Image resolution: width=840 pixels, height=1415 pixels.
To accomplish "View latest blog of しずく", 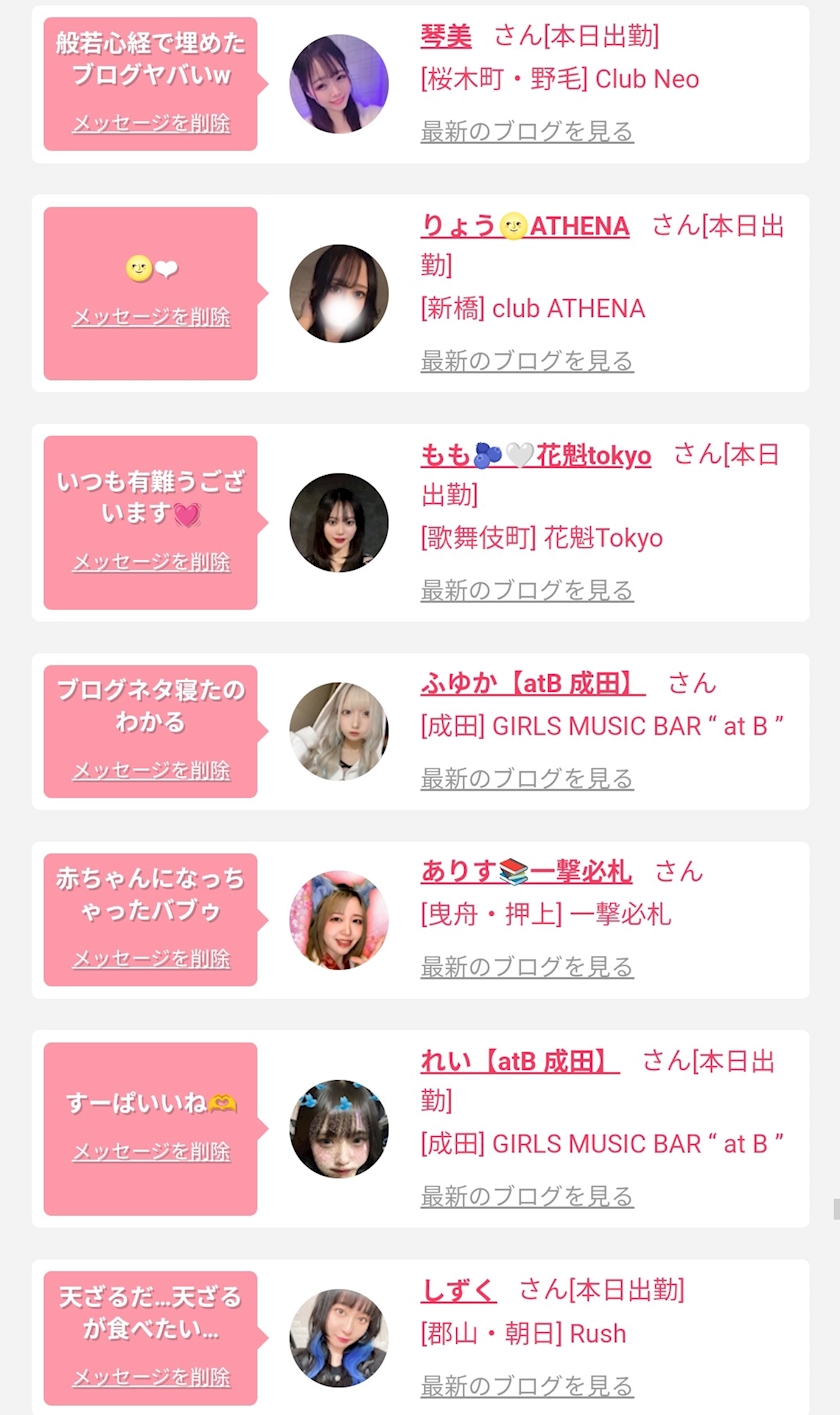I will click(527, 1386).
